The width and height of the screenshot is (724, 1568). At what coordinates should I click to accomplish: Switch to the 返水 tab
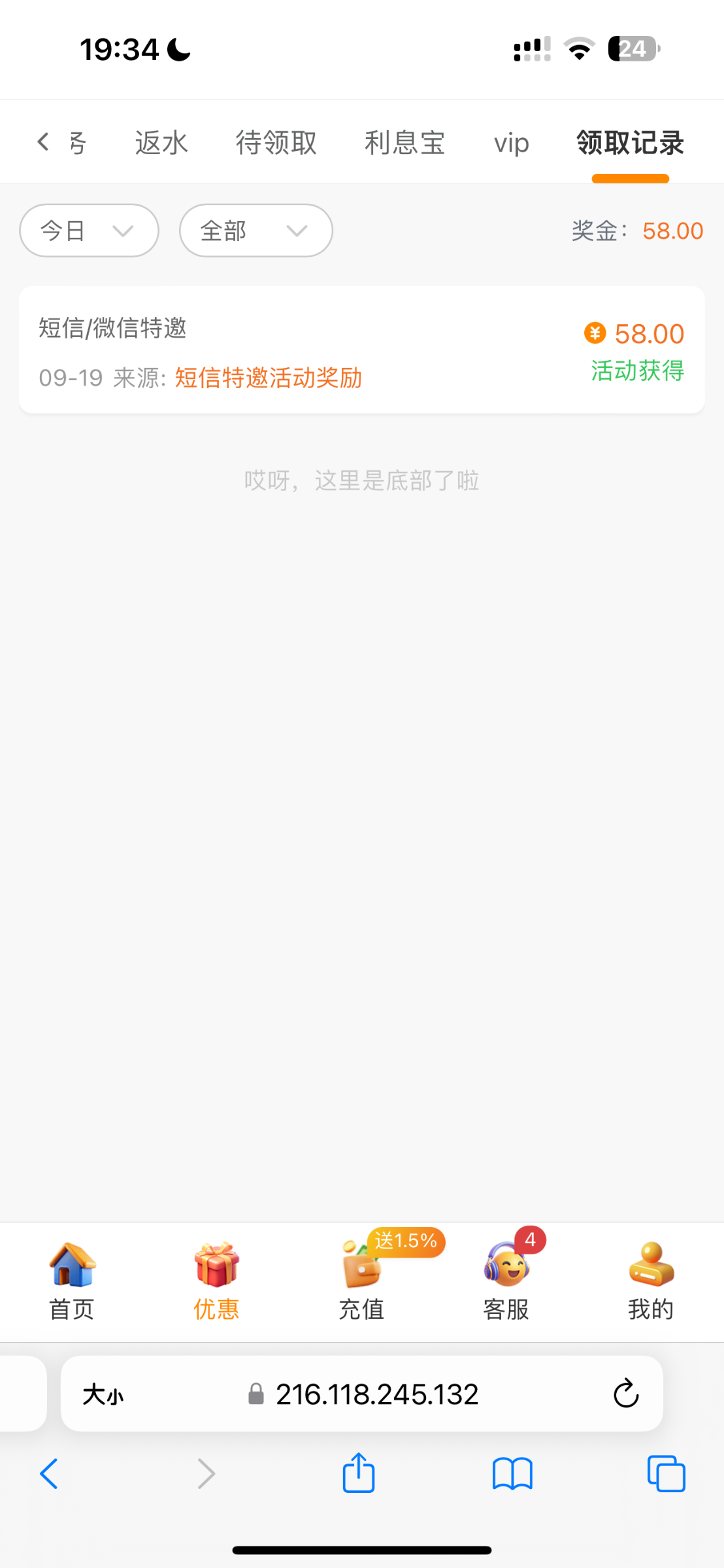[161, 143]
